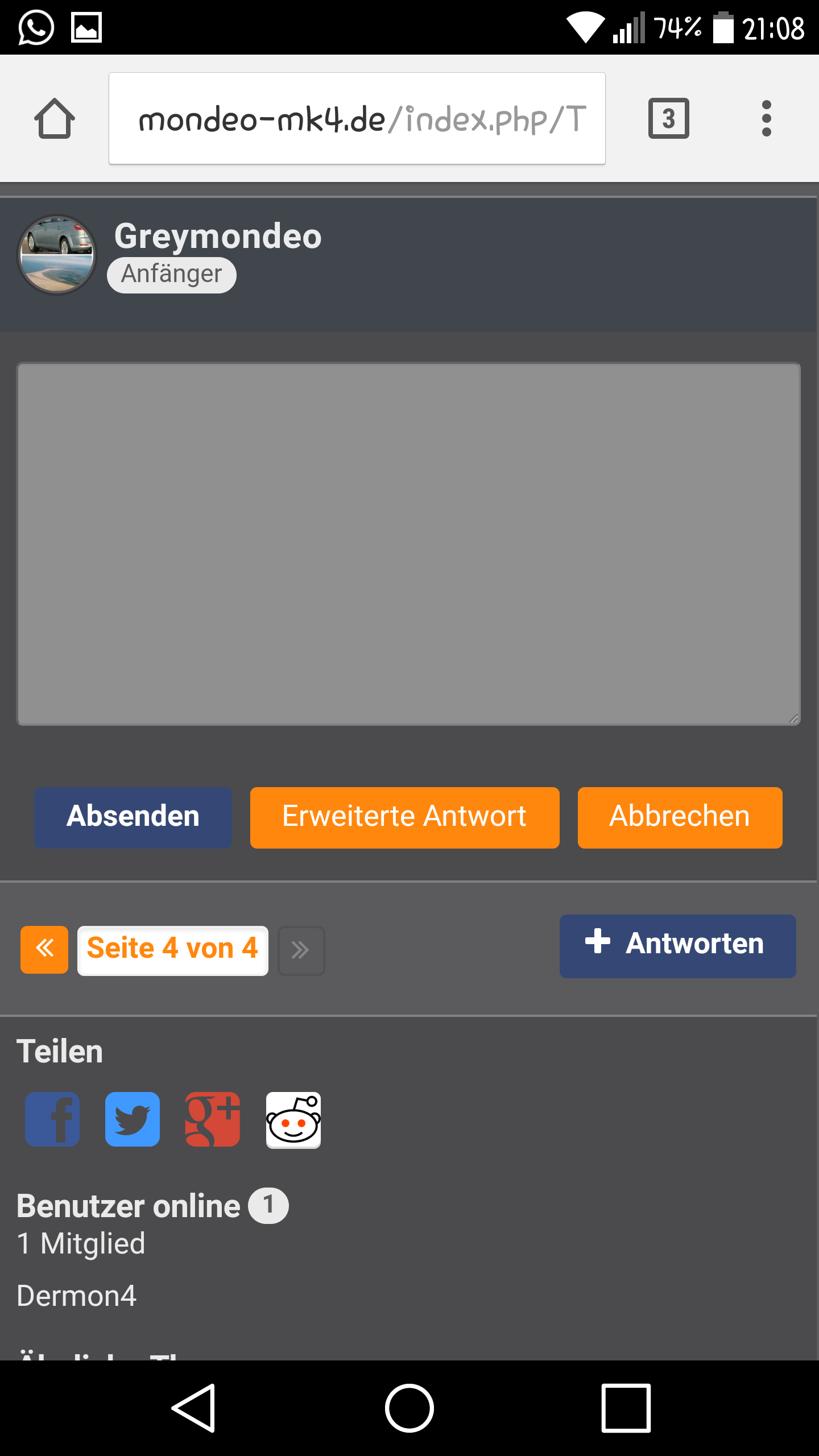Tap the blue Antworten button

[x=677, y=945]
